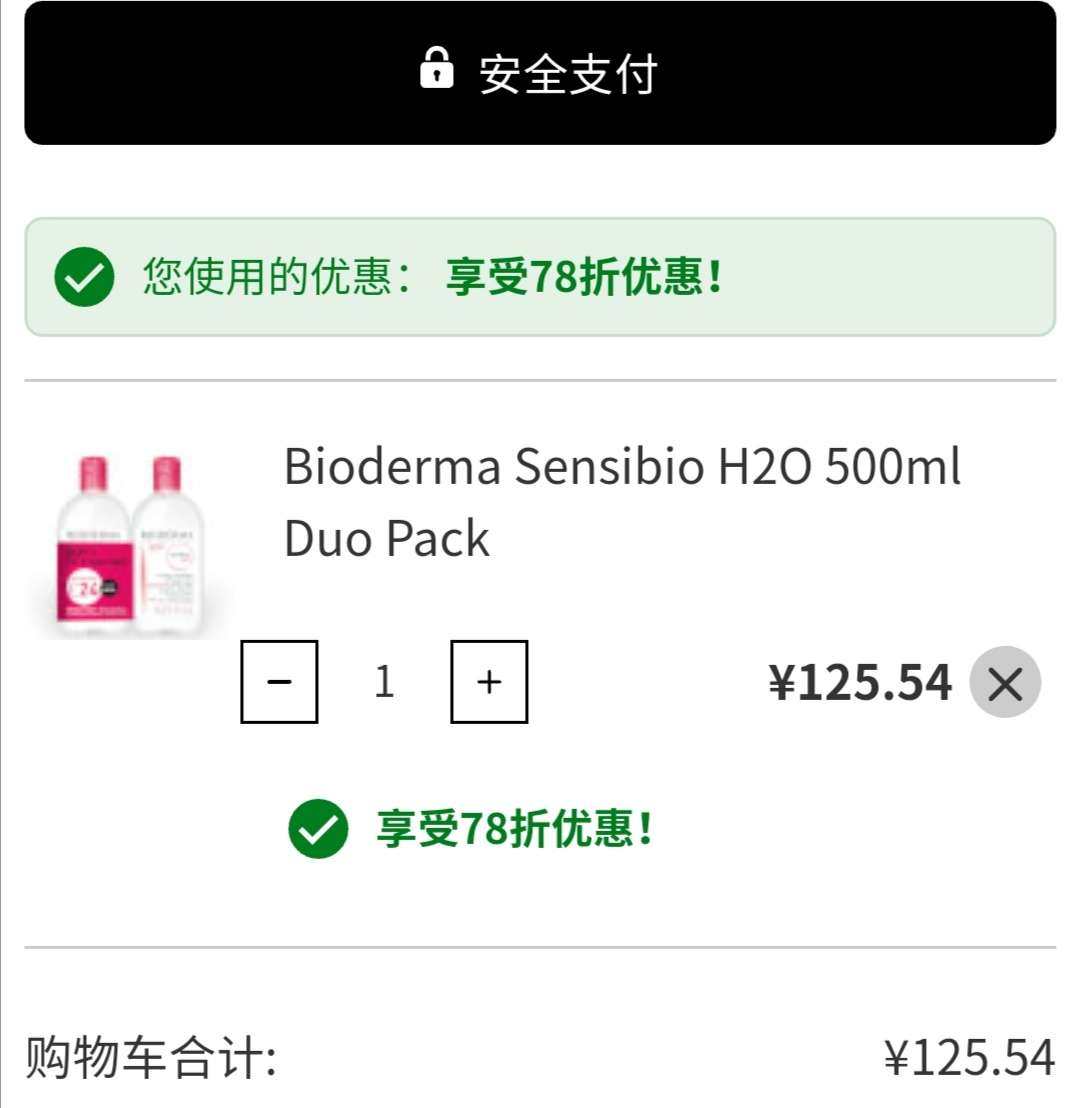Open the Bioderma Sensibio H2O product title link

(x=622, y=470)
